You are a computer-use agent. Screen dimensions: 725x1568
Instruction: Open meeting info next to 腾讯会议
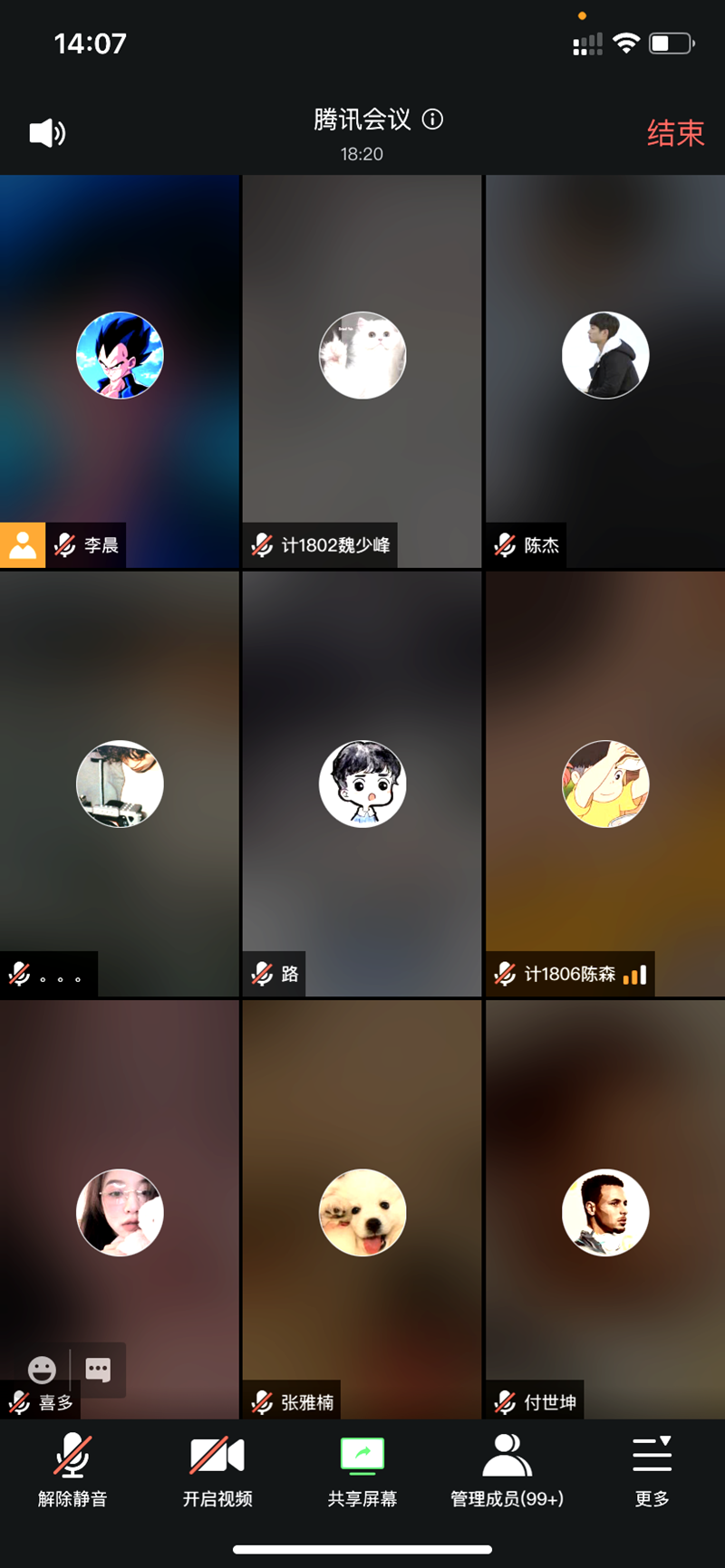point(433,120)
